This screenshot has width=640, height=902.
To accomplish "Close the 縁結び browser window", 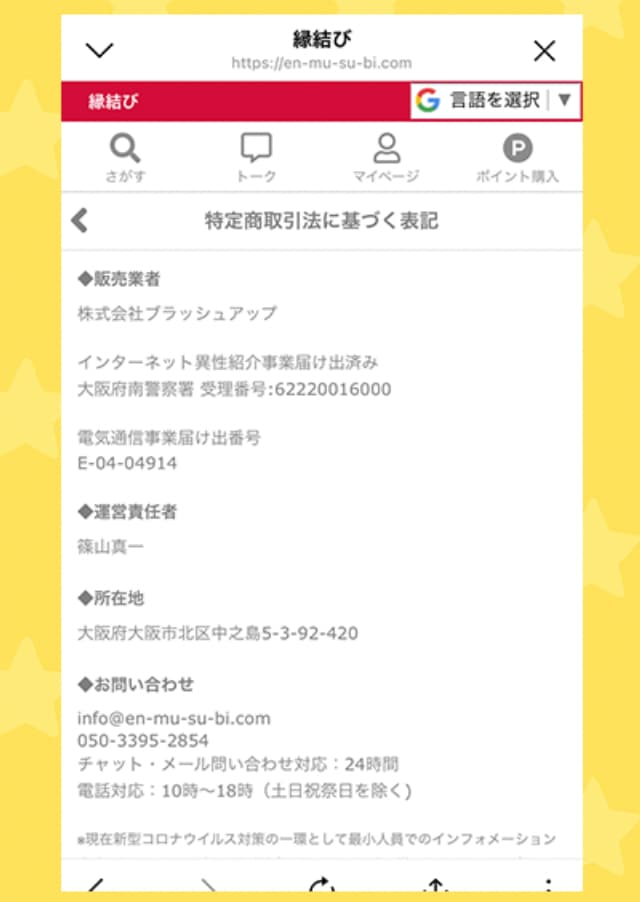I will 544,51.
